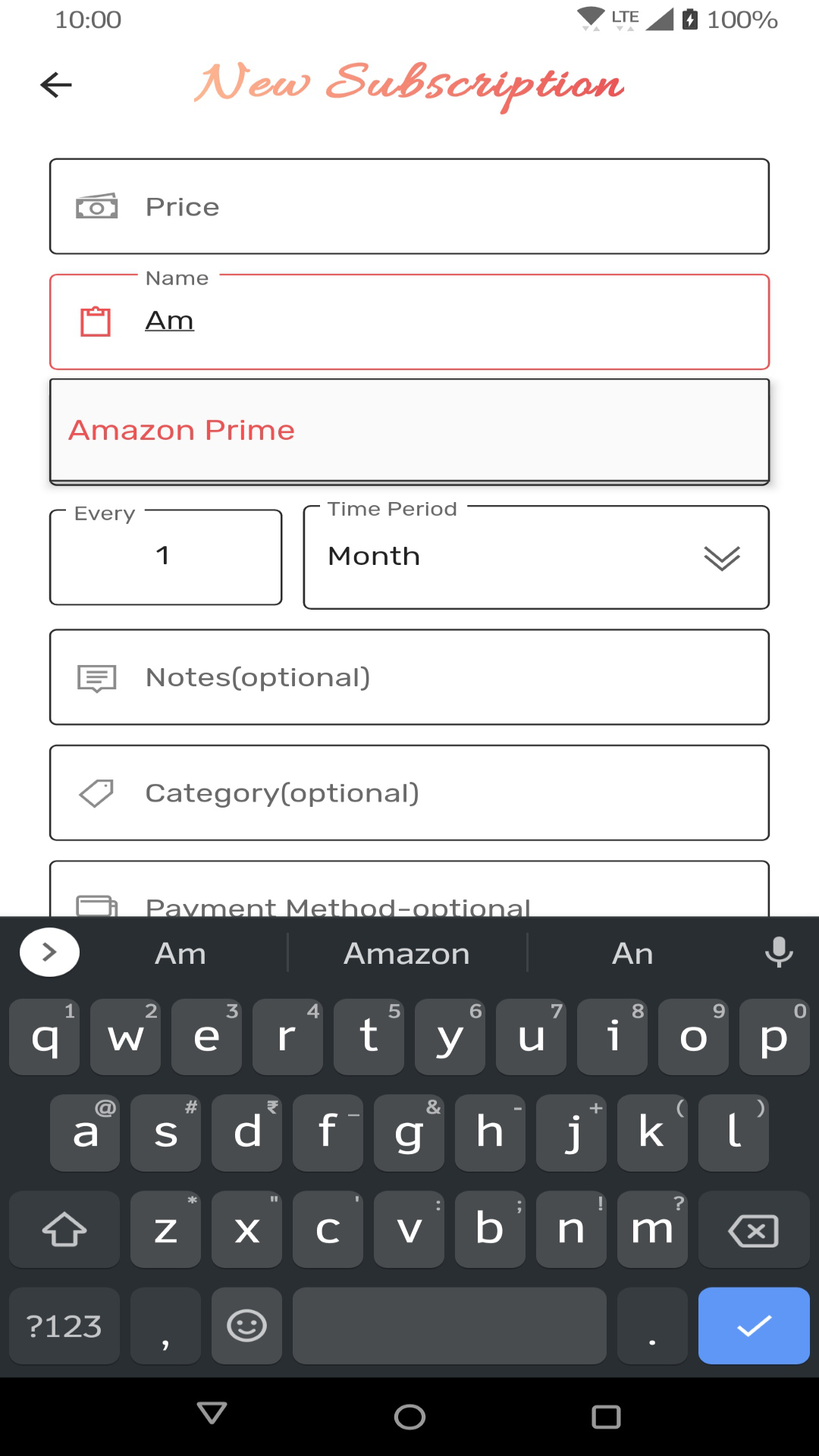
Task: Switch the keyboard to ?123 symbols
Action: [64, 1326]
